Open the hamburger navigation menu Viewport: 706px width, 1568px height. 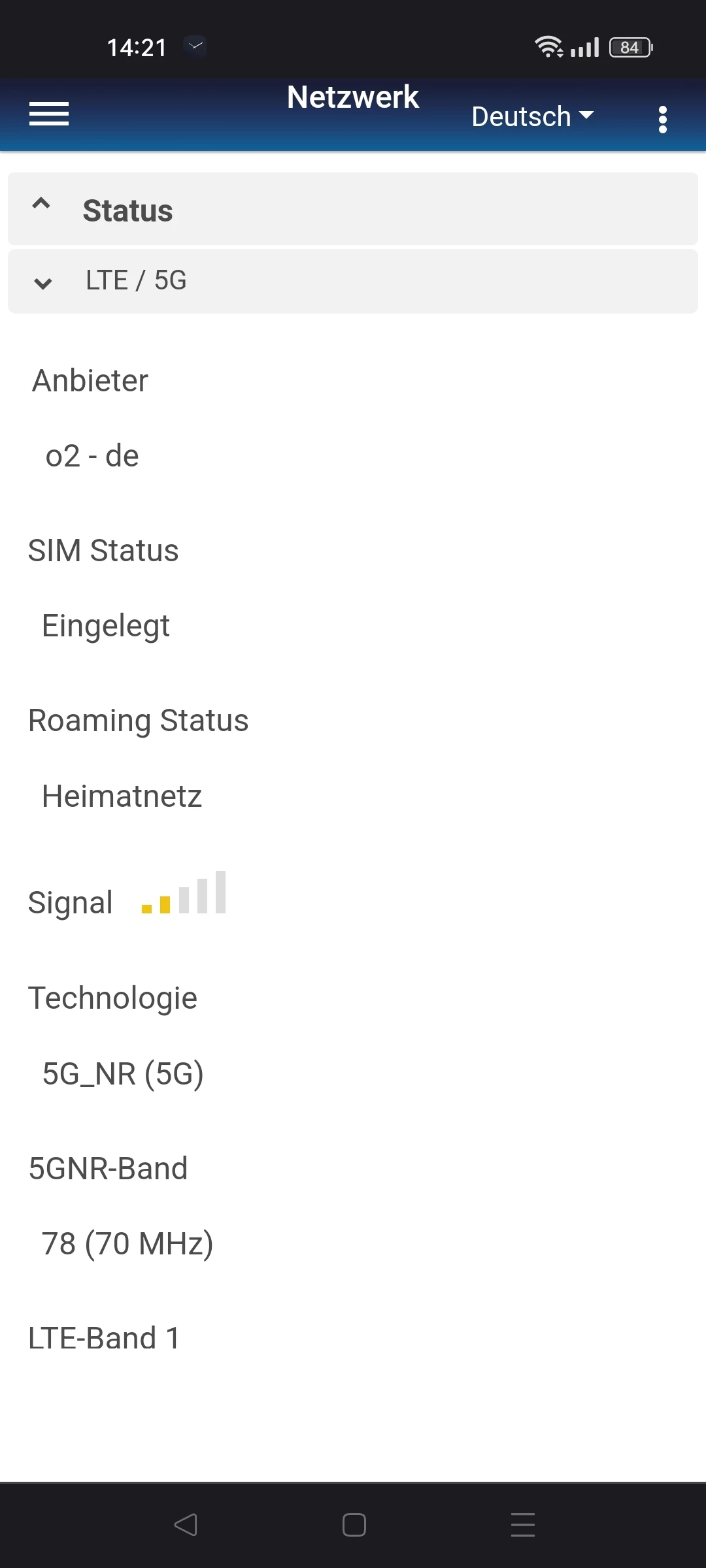[49, 114]
